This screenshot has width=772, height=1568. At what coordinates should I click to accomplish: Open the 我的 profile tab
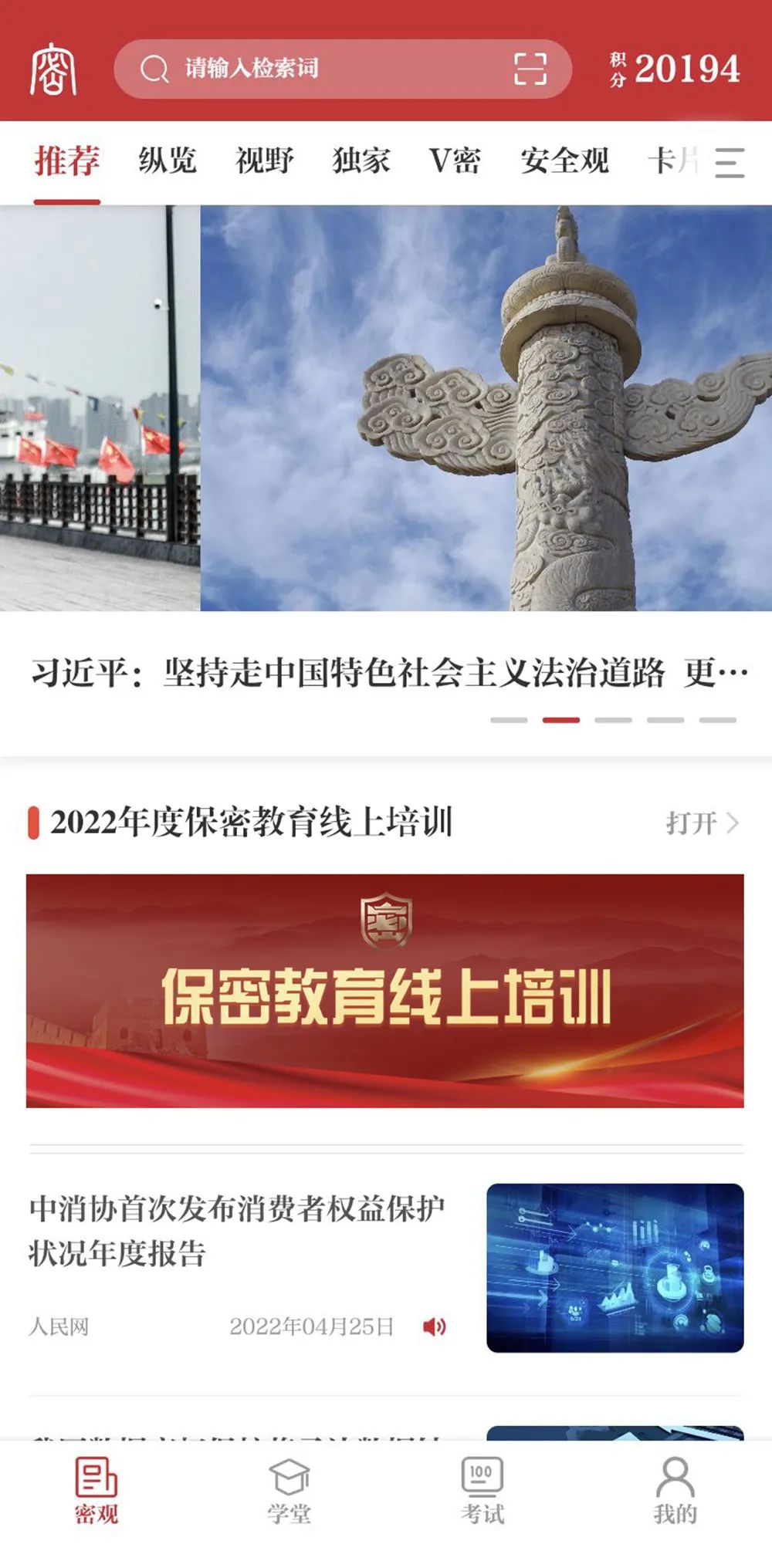[675, 1491]
